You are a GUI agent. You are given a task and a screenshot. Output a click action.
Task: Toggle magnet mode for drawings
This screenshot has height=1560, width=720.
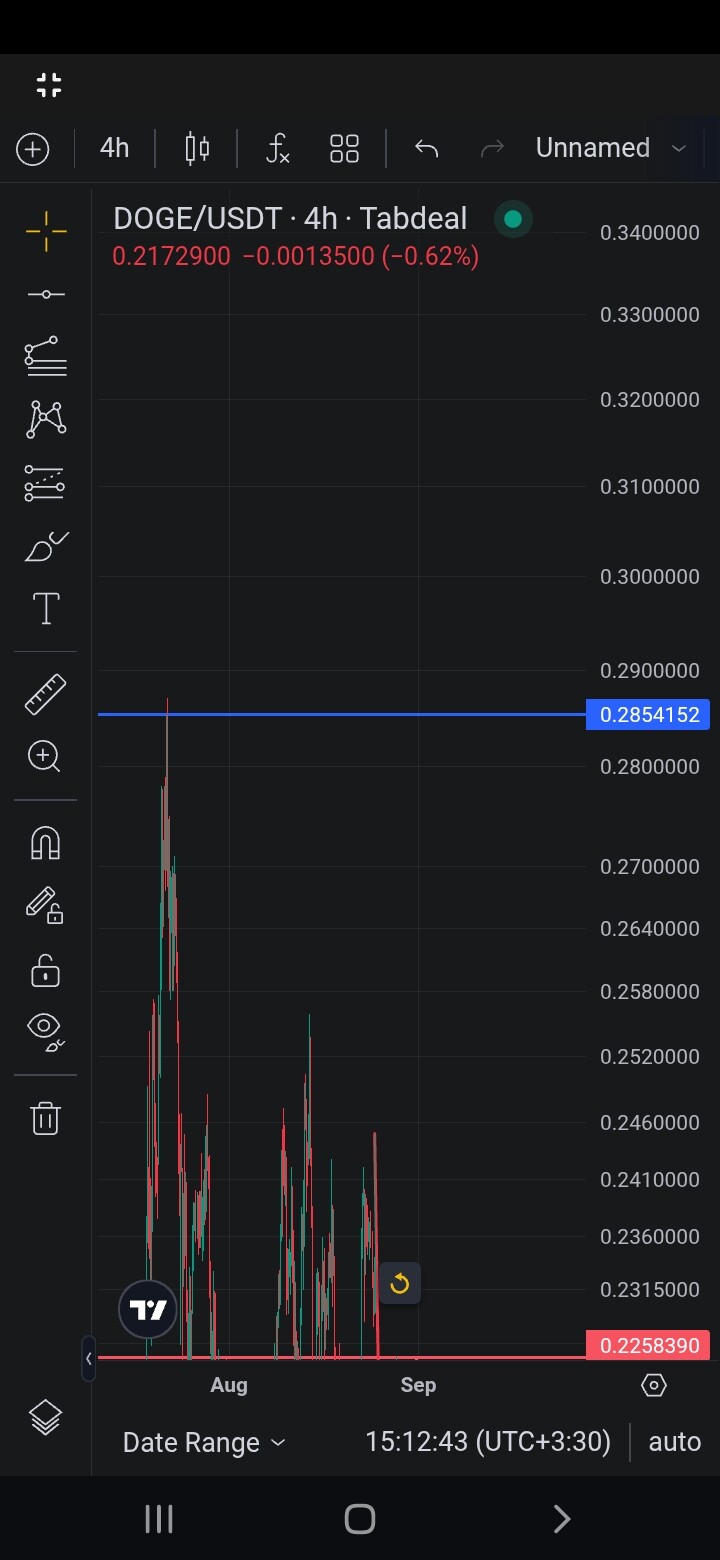[45, 843]
